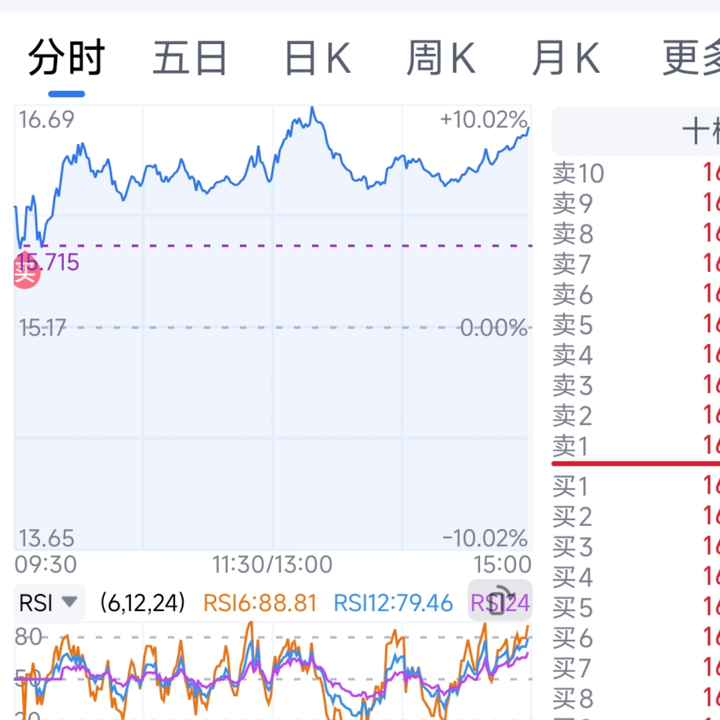
Task: Select the 日K chart tab
Action: pyautogui.click(x=316, y=59)
